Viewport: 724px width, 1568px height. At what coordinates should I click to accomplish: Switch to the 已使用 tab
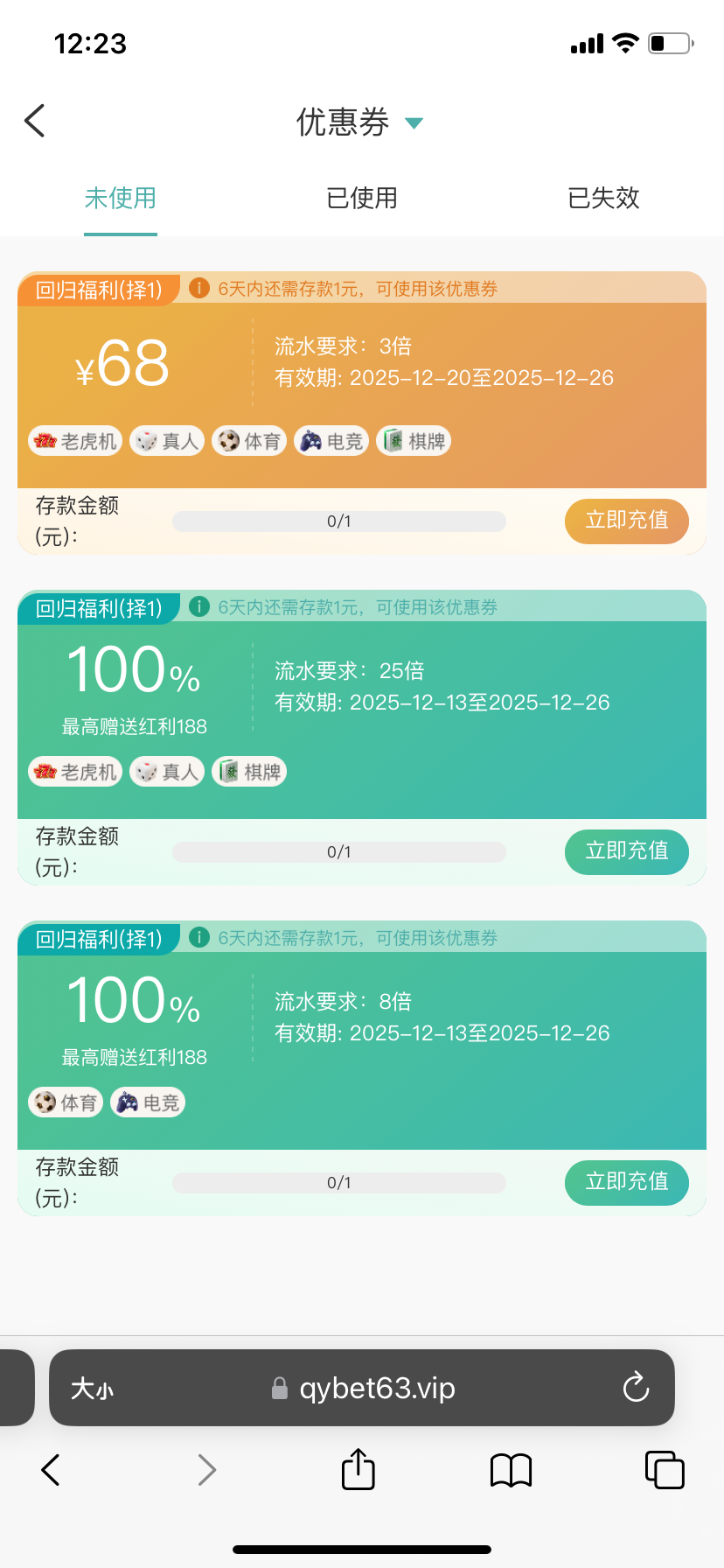(362, 199)
